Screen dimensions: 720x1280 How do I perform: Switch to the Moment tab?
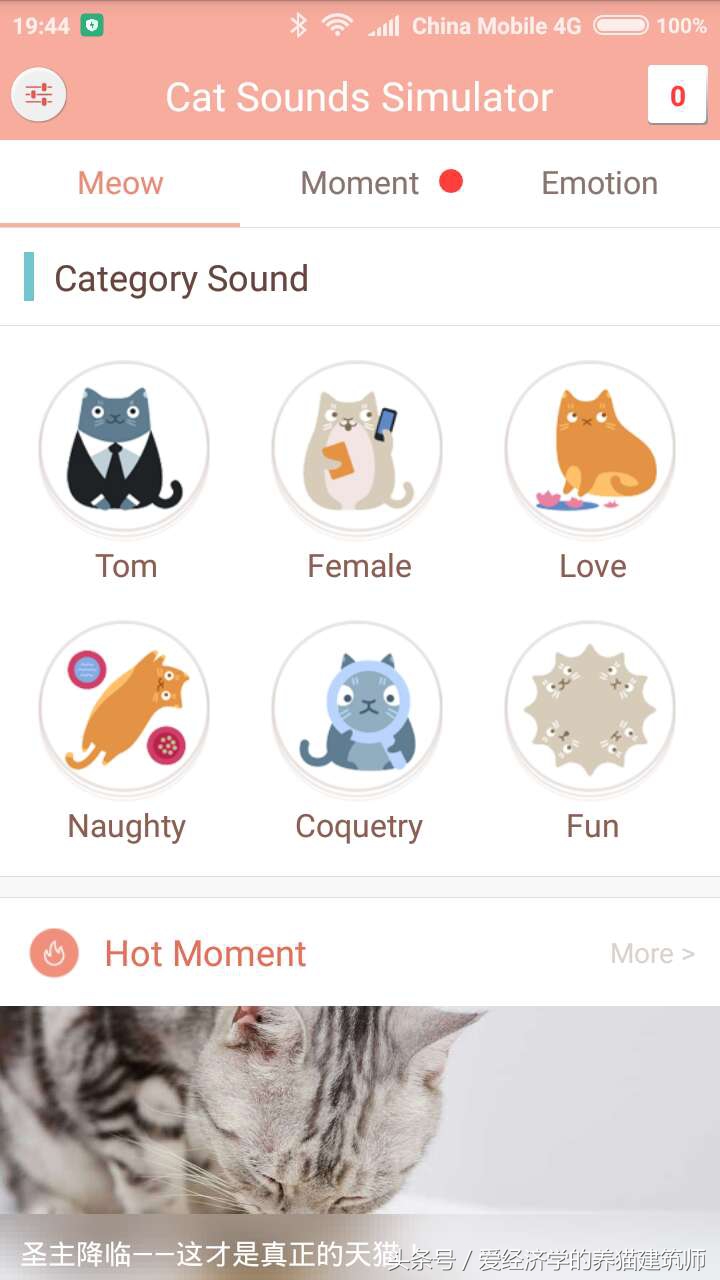[360, 182]
